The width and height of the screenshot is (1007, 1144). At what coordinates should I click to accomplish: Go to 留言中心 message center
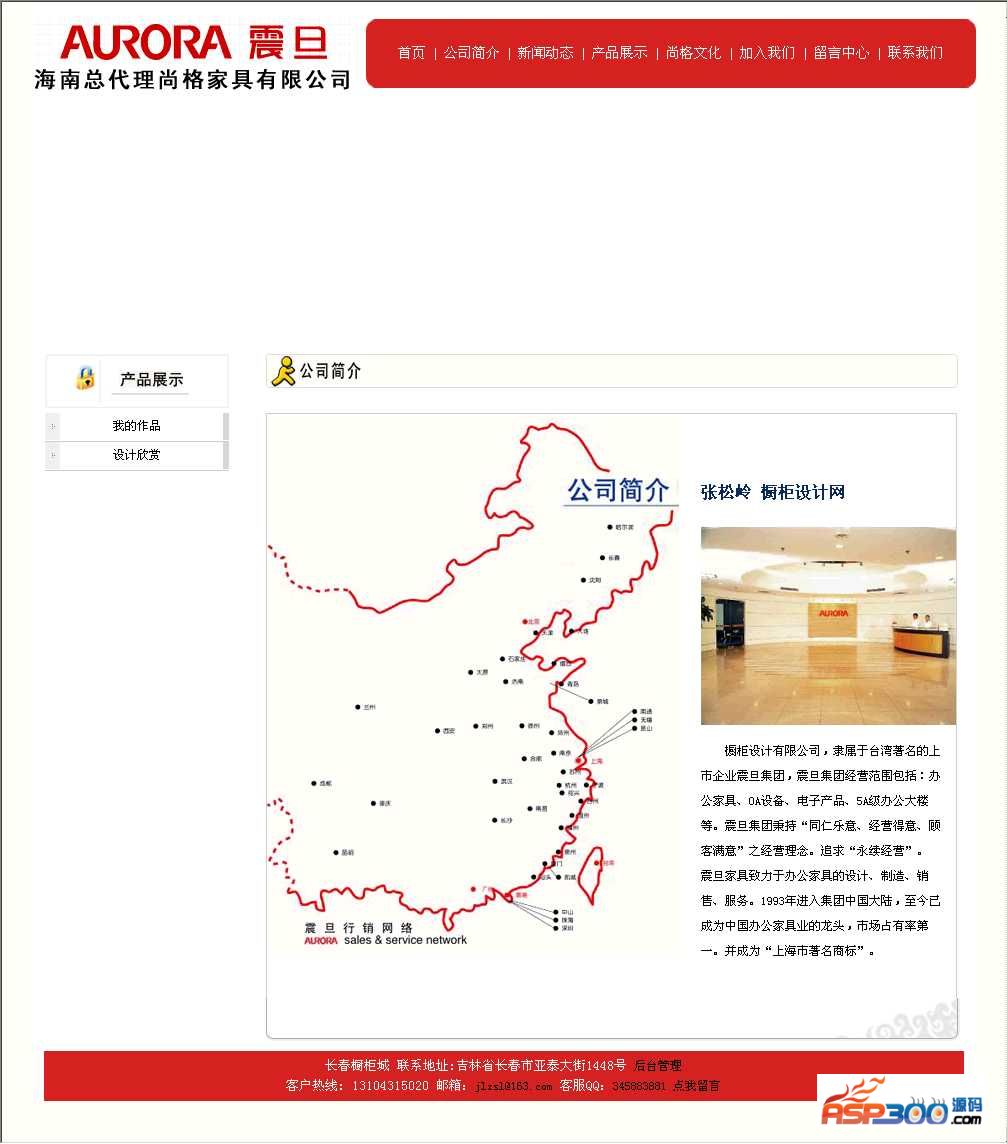(841, 53)
